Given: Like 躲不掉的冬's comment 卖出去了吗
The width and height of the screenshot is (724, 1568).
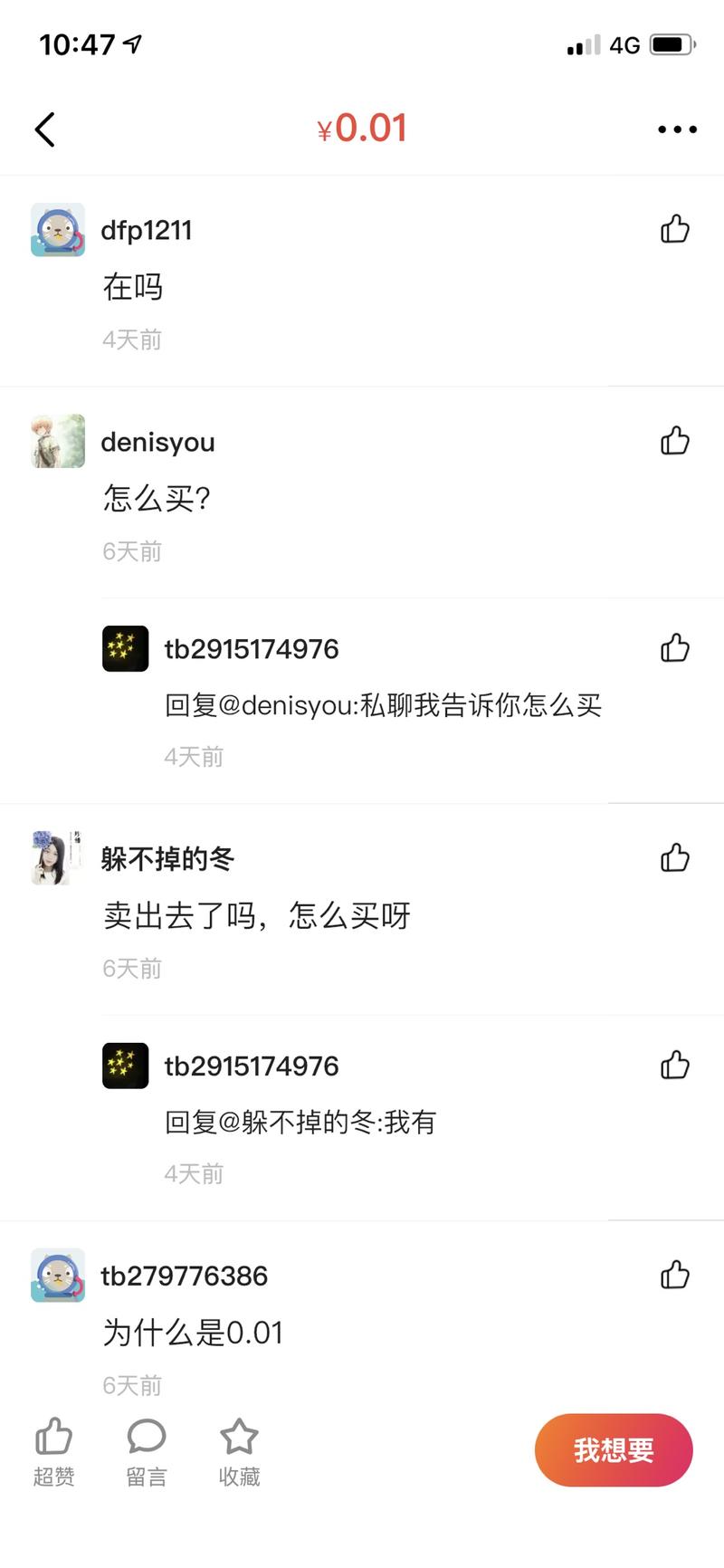Looking at the screenshot, I should [x=676, y=857].
